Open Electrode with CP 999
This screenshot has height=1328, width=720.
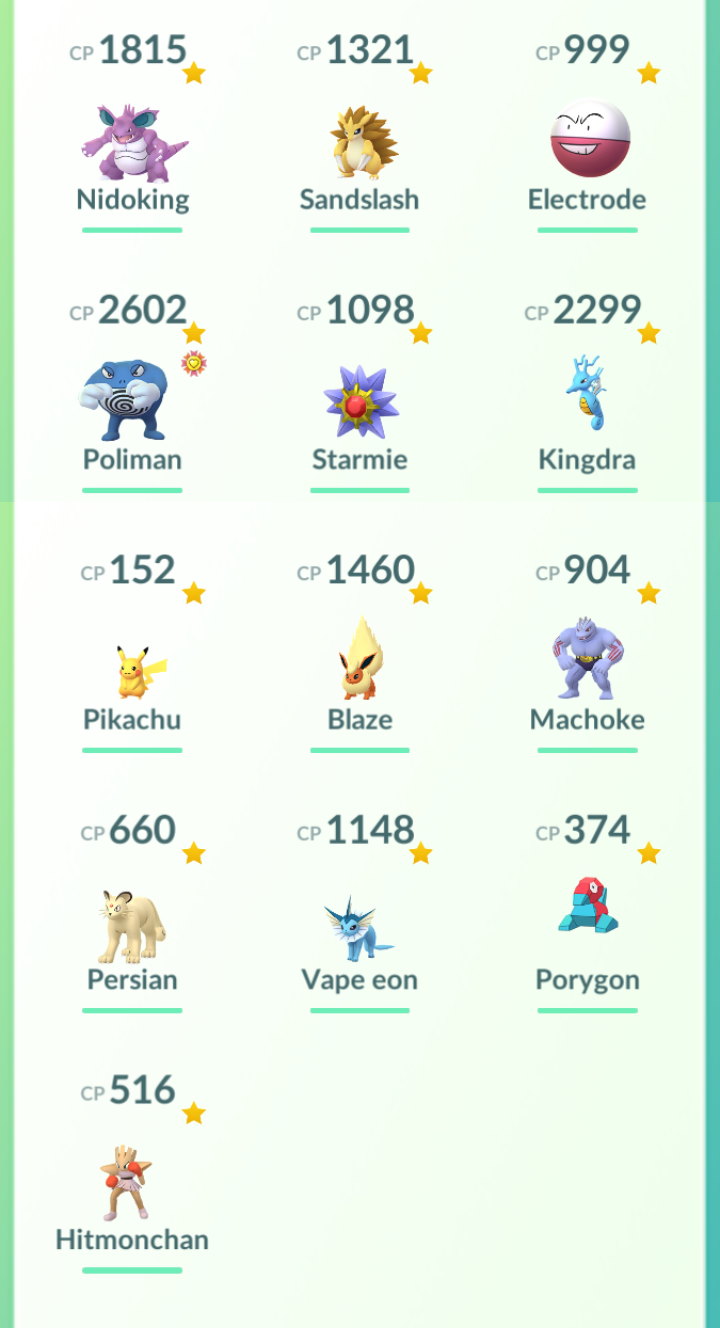[588, 140]
